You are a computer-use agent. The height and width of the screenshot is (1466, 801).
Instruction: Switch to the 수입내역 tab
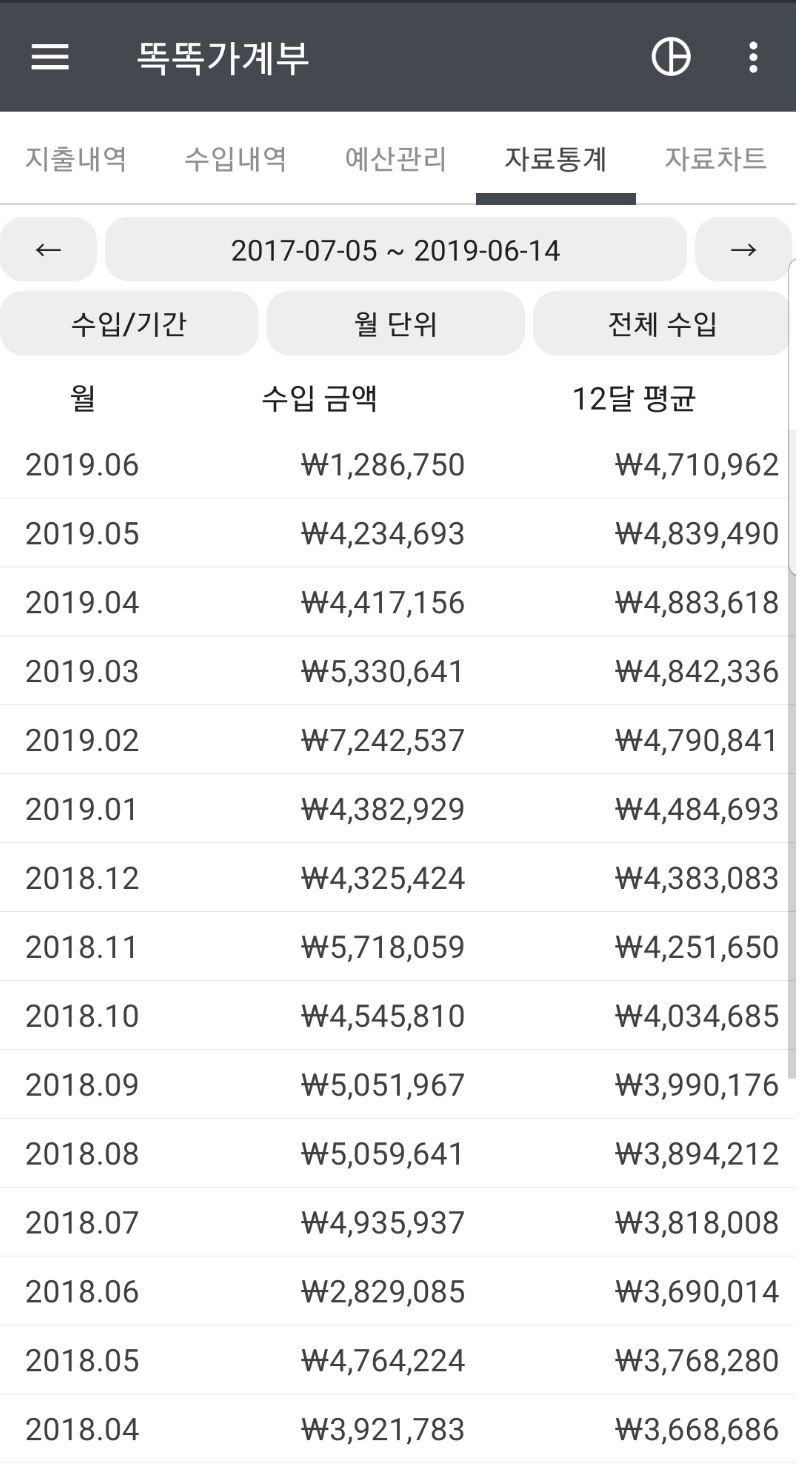(x=236, y=159)
